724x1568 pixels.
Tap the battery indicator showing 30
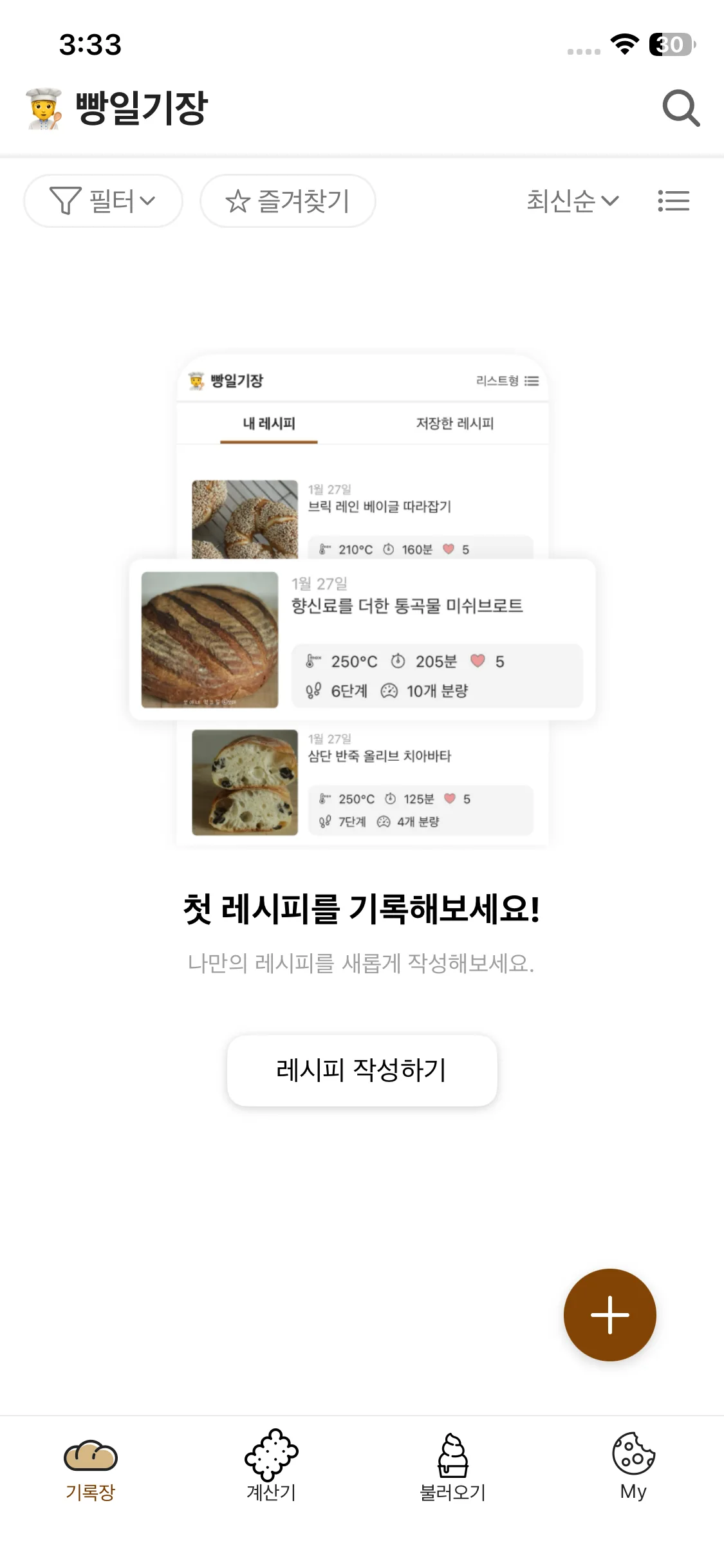tap(670, 45)
